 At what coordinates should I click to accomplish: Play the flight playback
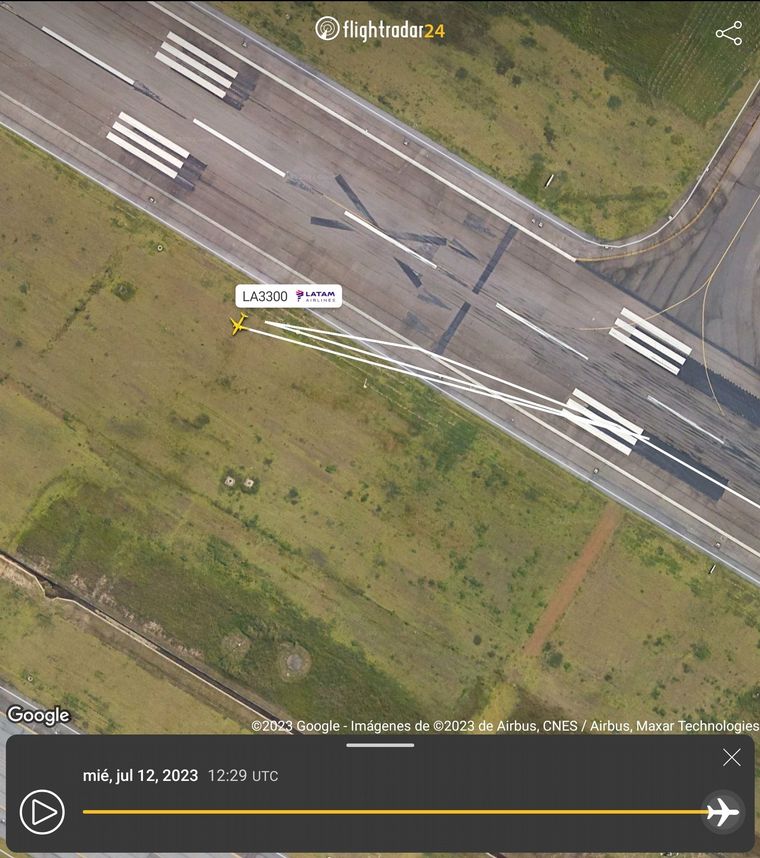tap(42, 812)
